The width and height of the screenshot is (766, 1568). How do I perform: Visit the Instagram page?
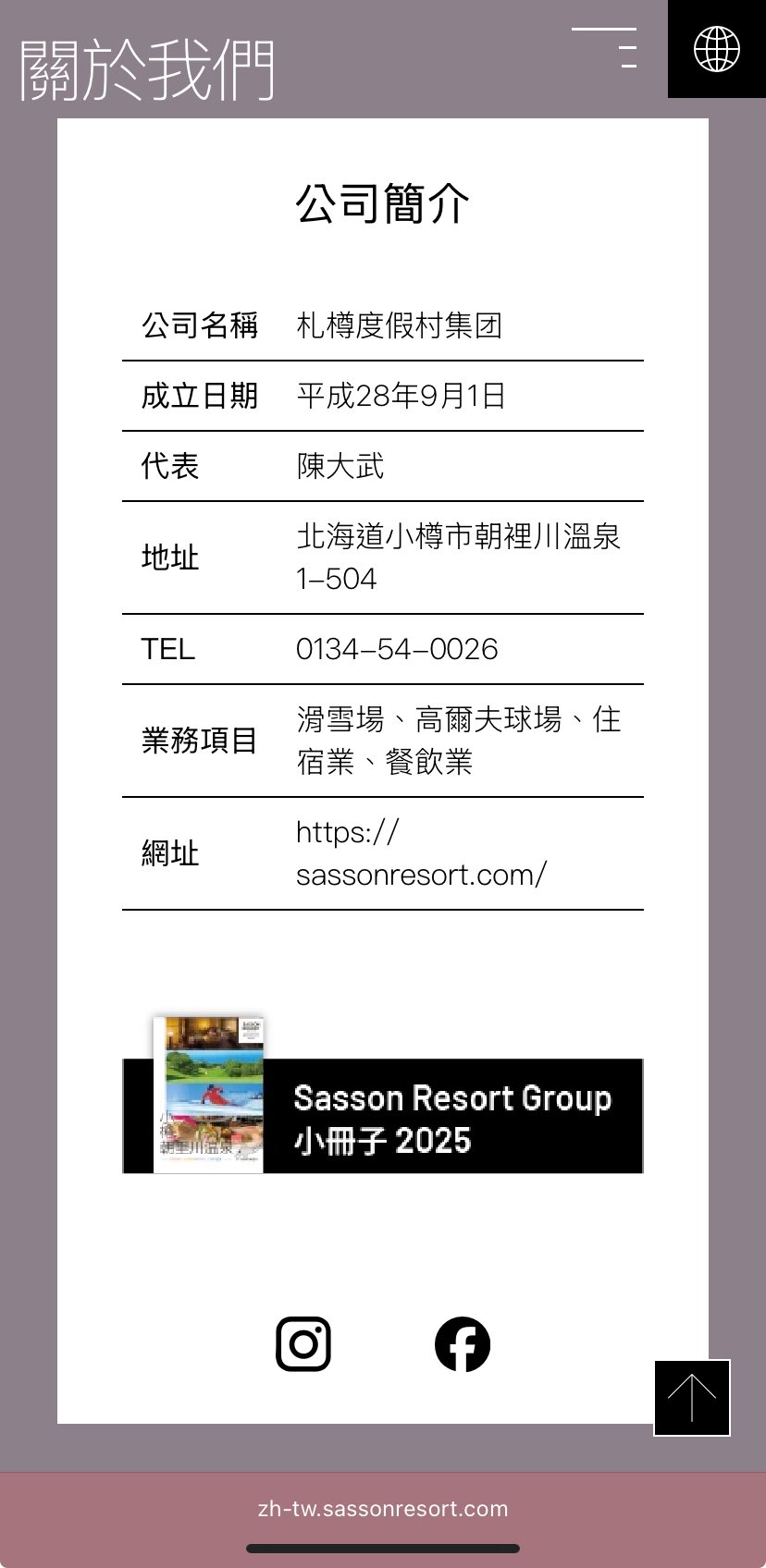click(x=303, y=1343)
